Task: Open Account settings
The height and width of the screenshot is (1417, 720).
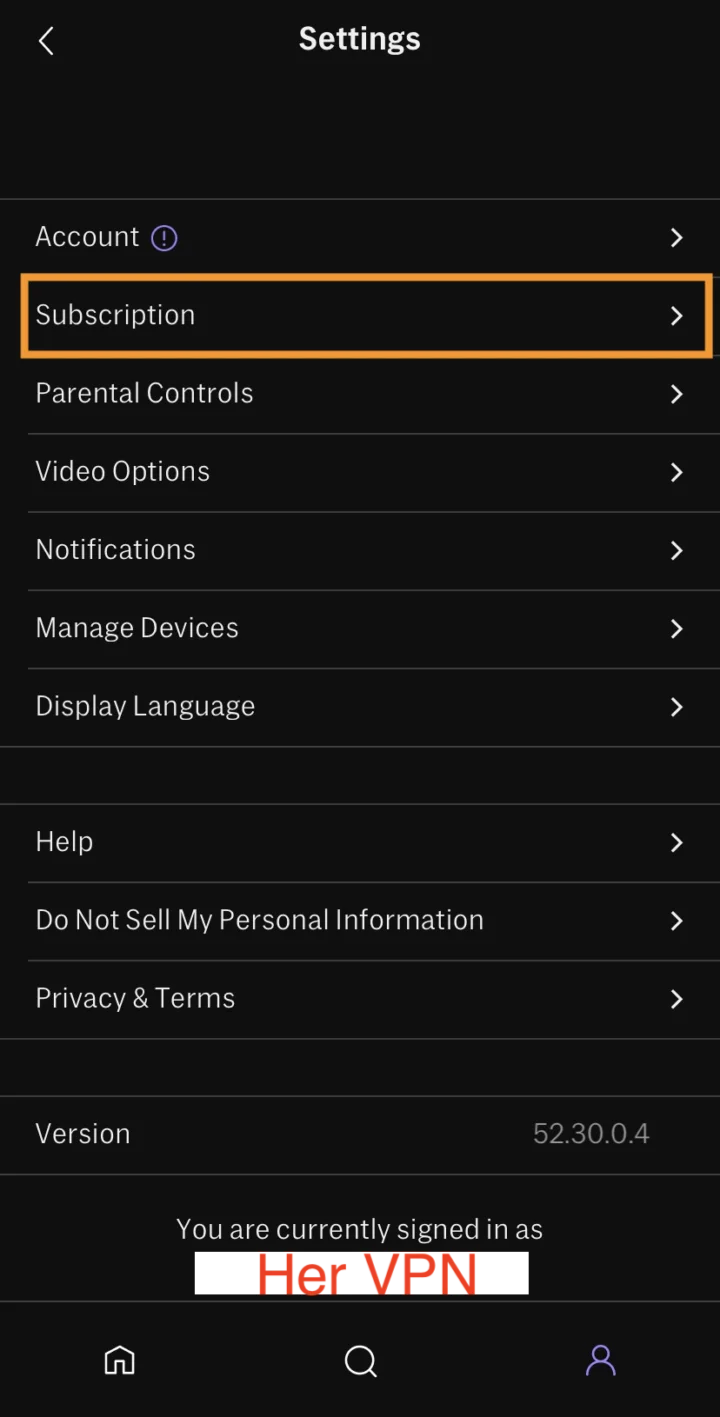Action: pos(360,237)
